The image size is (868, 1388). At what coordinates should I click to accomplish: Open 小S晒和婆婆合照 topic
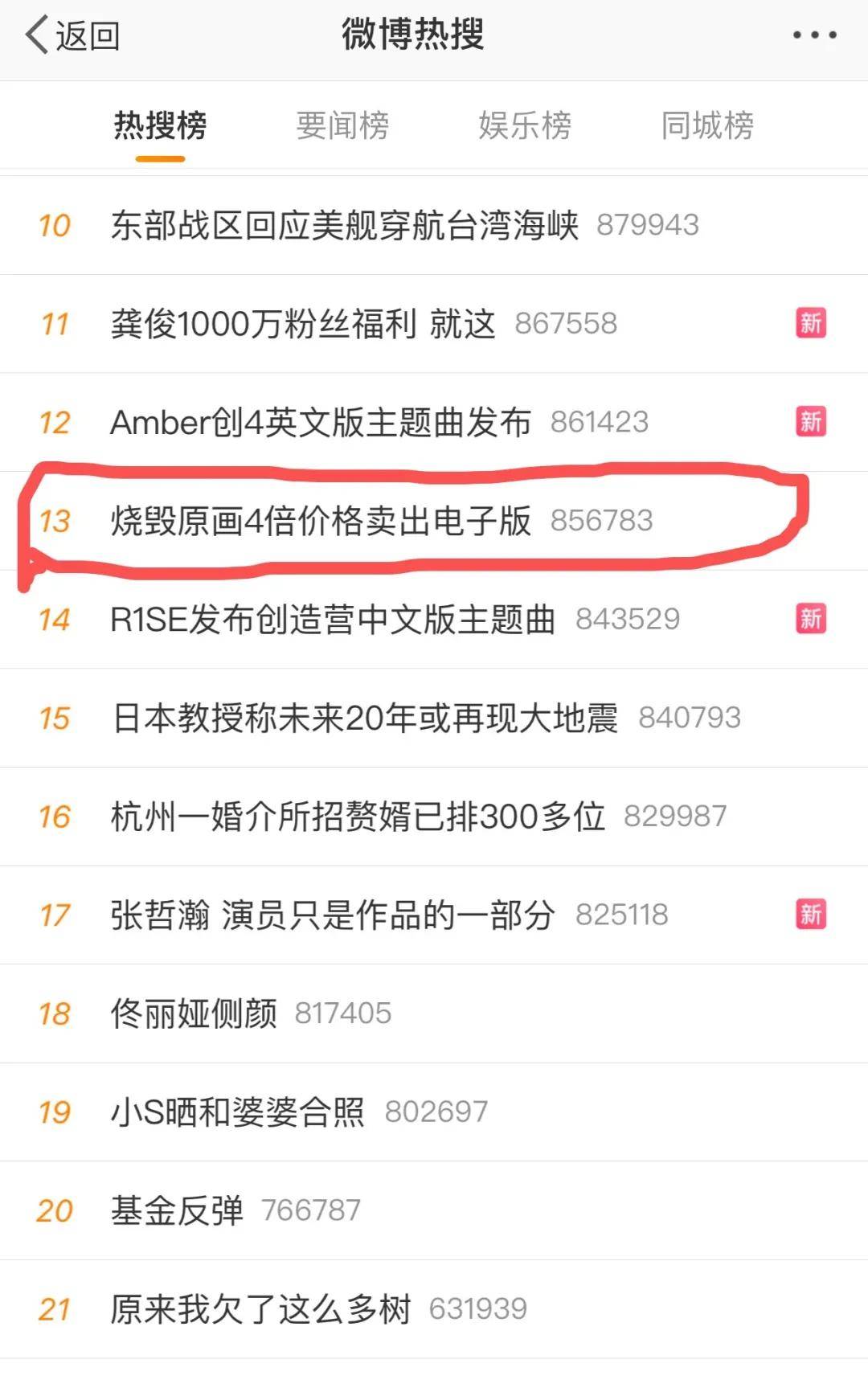[237, 1113]
